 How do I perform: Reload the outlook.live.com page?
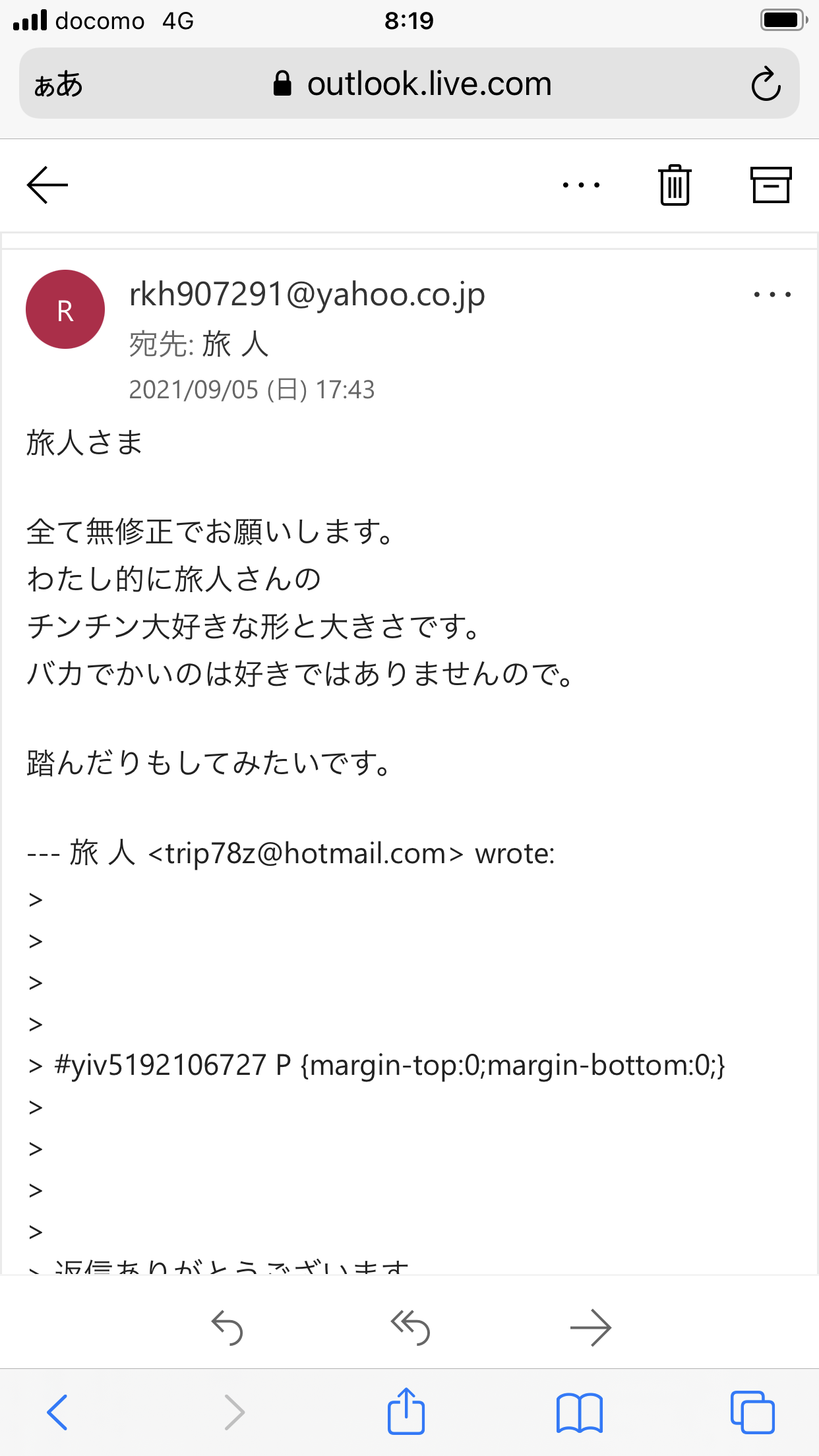click(766, 84)
